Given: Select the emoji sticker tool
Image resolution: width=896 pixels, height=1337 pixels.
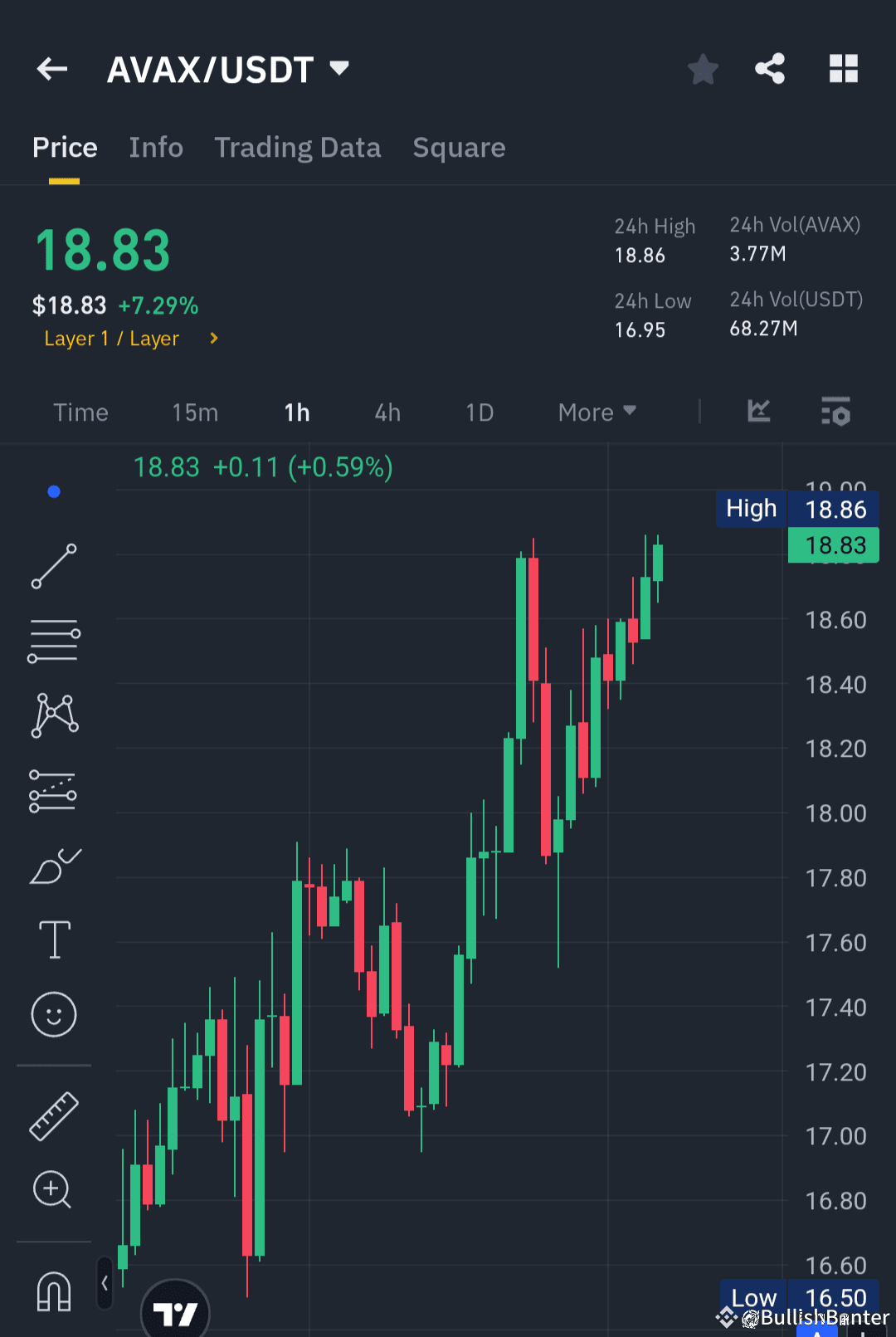Looking at the screenshot, I should [x=53, y=1014].
